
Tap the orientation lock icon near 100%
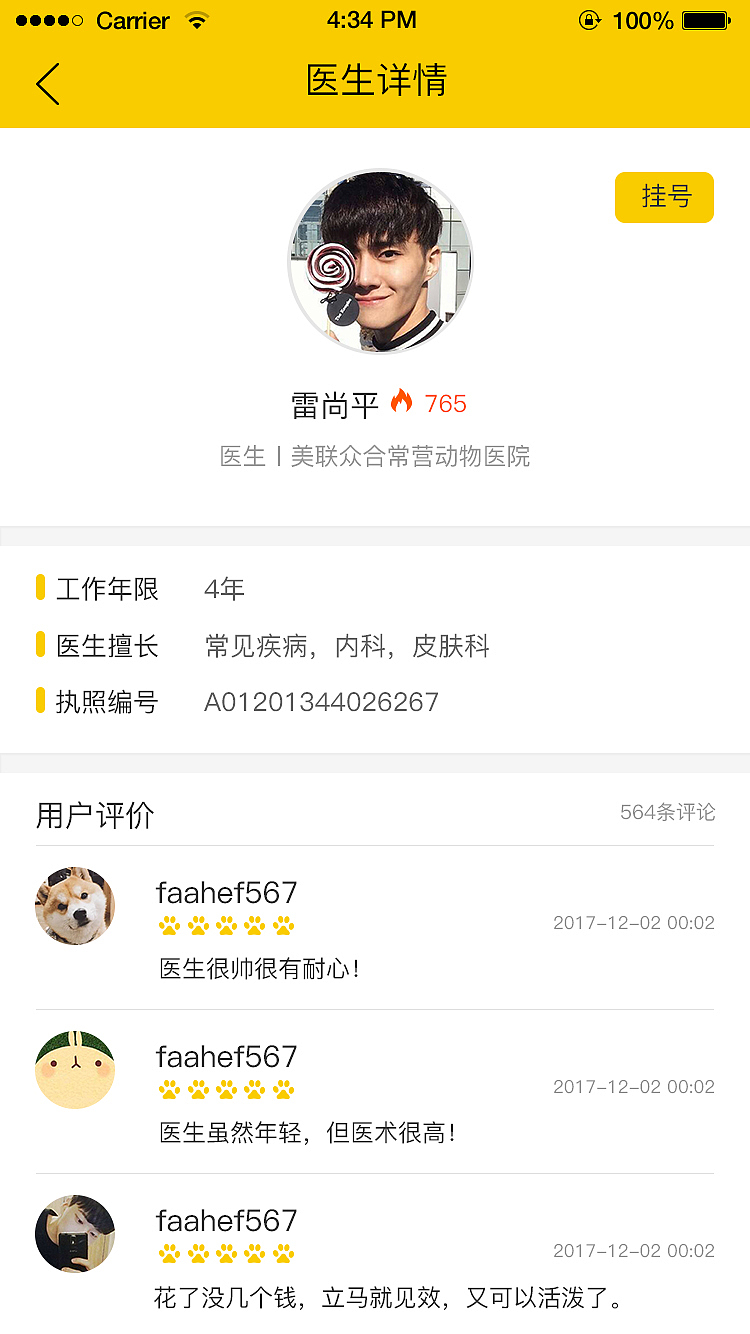[x=590, y=18]
